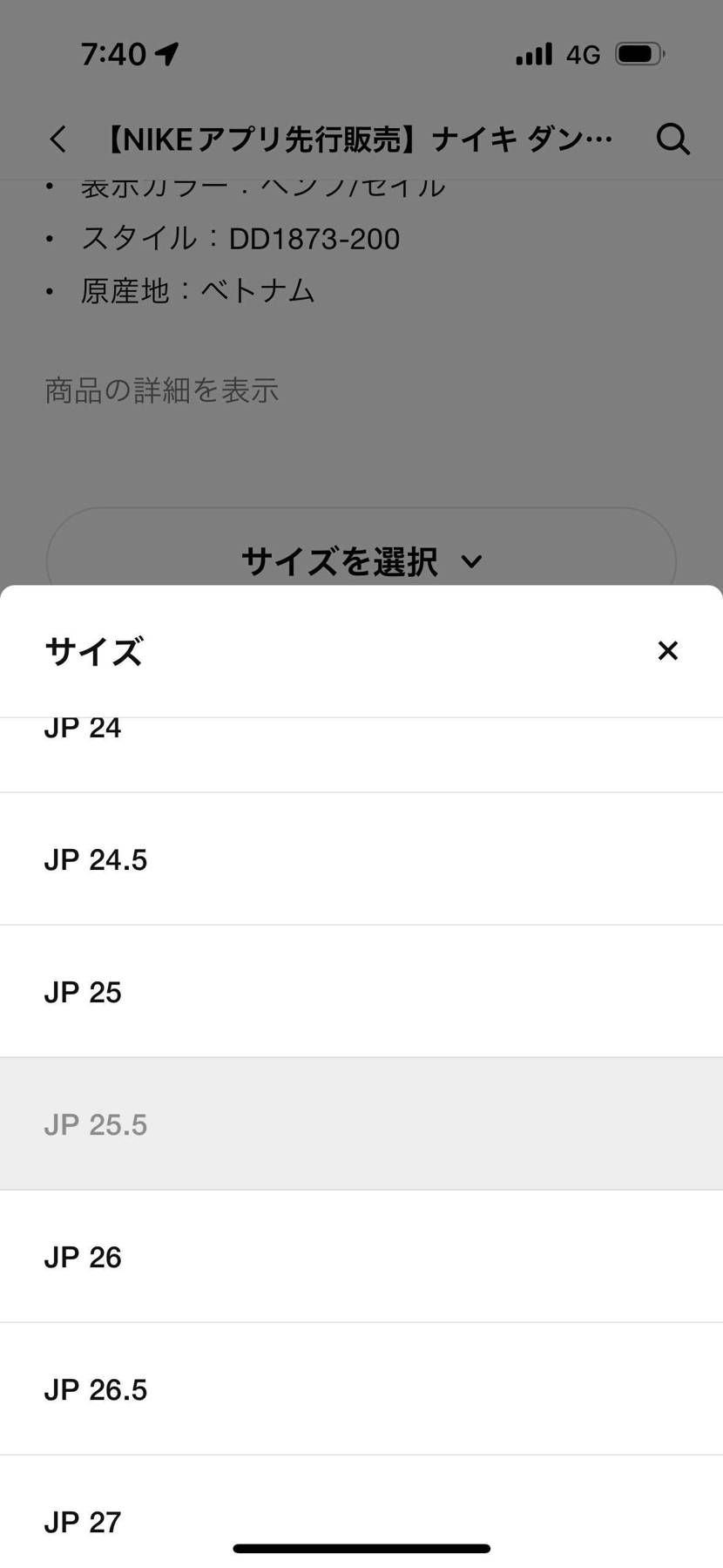Expand 商品の詳細を表示 product details

point(160,390)
